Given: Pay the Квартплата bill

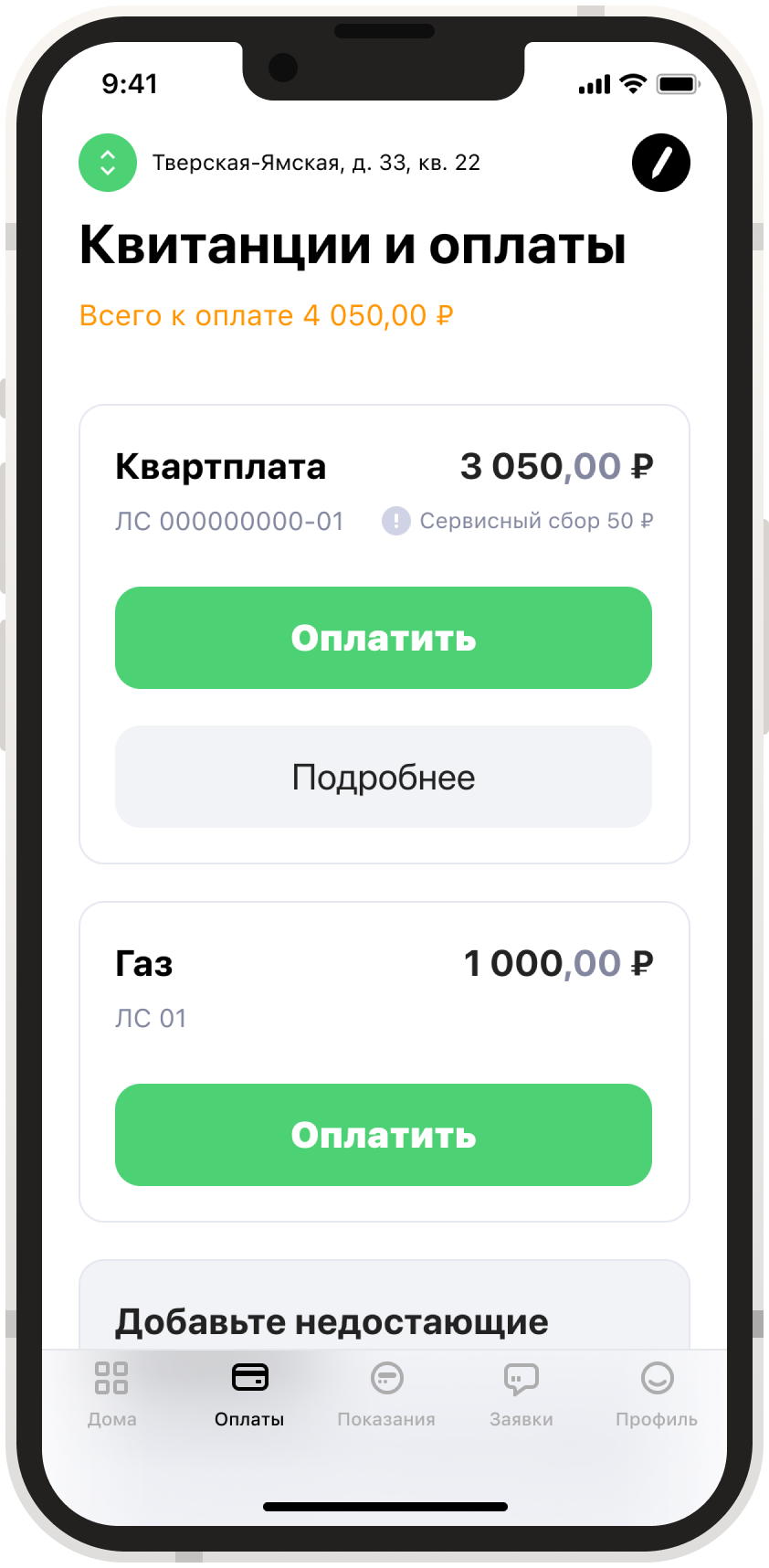Looking at the screenshot, I should 384,638.
